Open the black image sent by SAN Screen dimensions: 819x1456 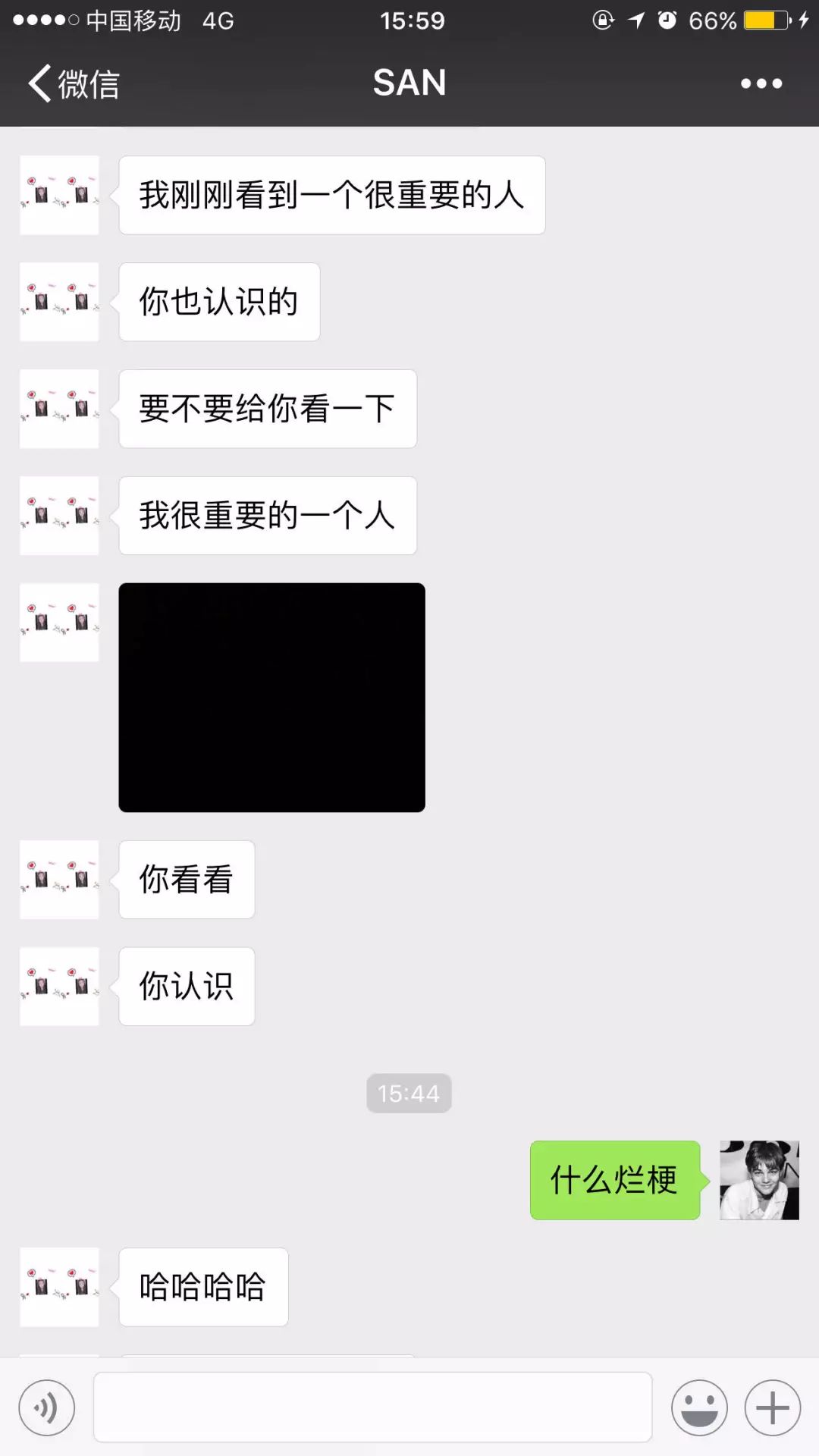tap(271, 697)
